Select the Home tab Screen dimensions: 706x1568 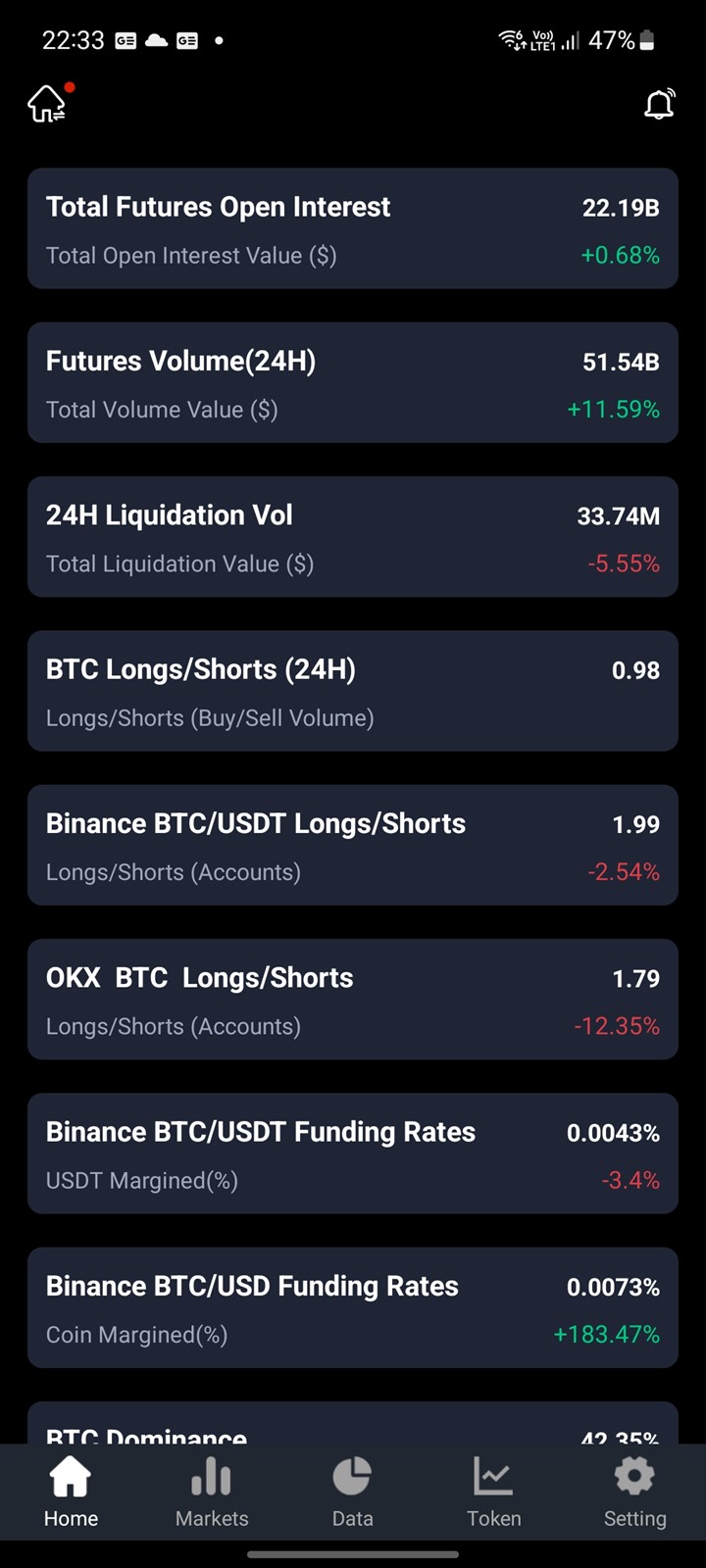[x=71, y=1493]
